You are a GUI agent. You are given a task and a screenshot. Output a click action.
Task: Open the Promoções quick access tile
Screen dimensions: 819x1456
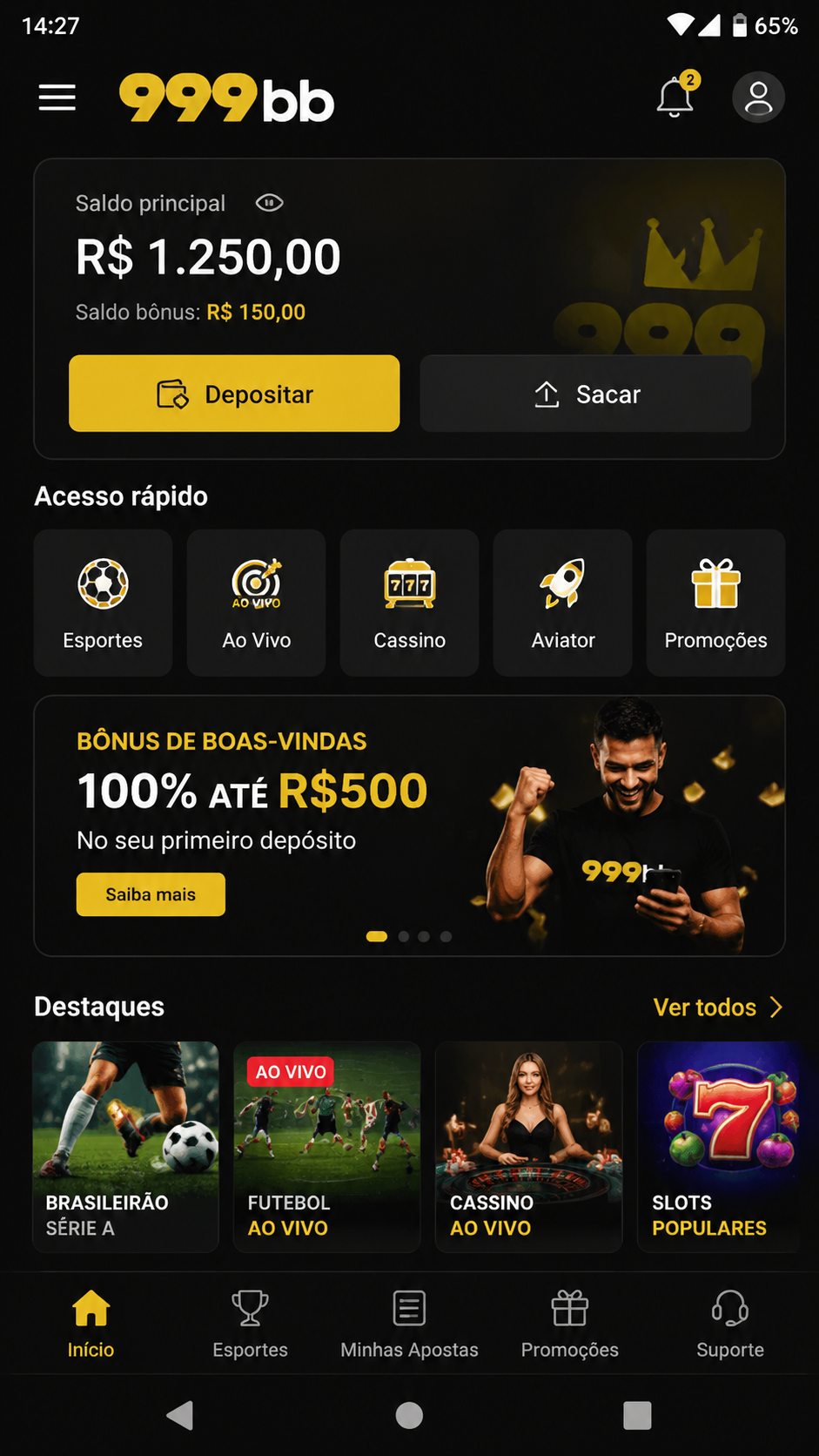715,603
